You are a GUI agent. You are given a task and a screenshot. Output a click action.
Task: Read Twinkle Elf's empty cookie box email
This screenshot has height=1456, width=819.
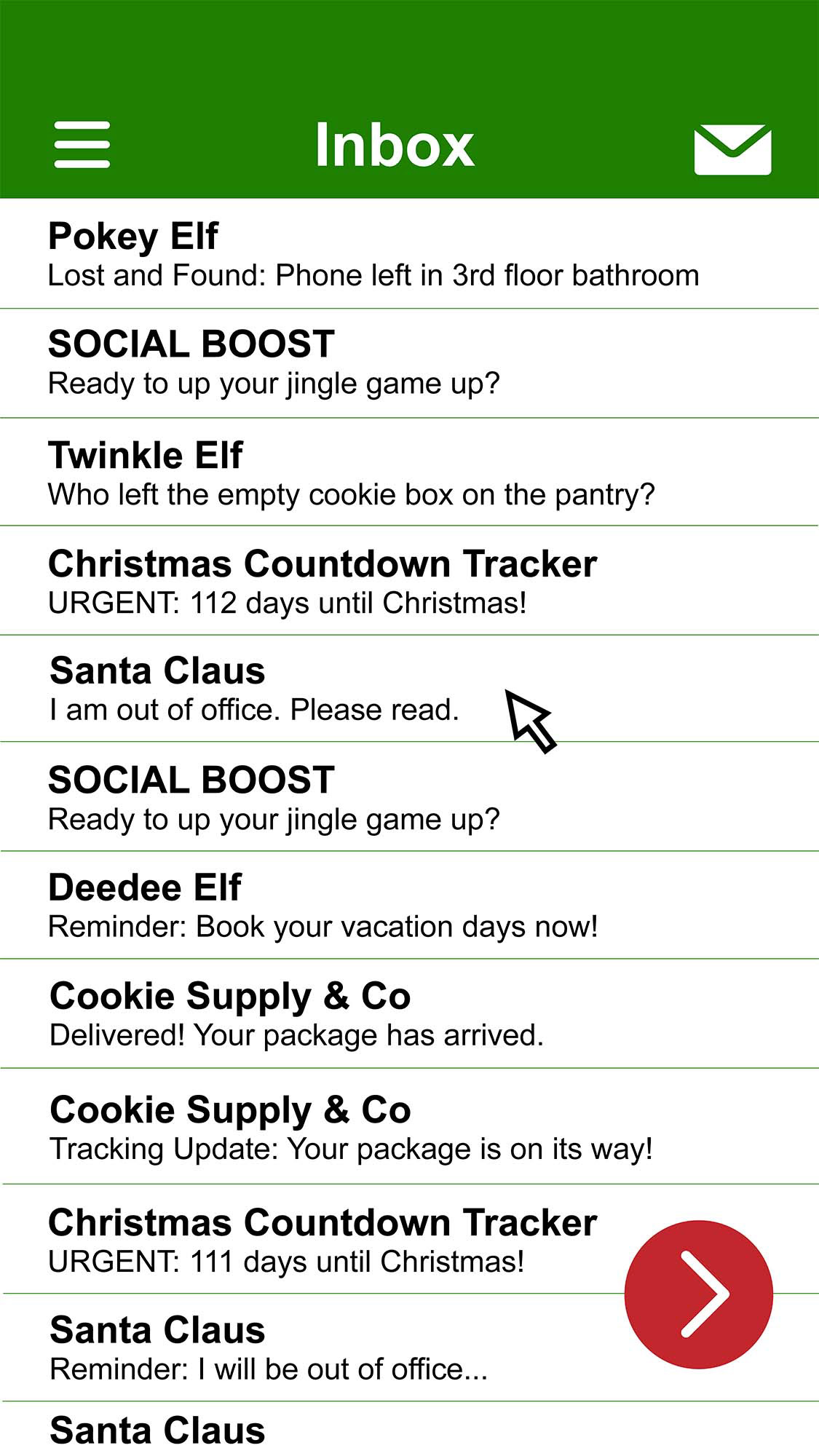click(409, 472)
